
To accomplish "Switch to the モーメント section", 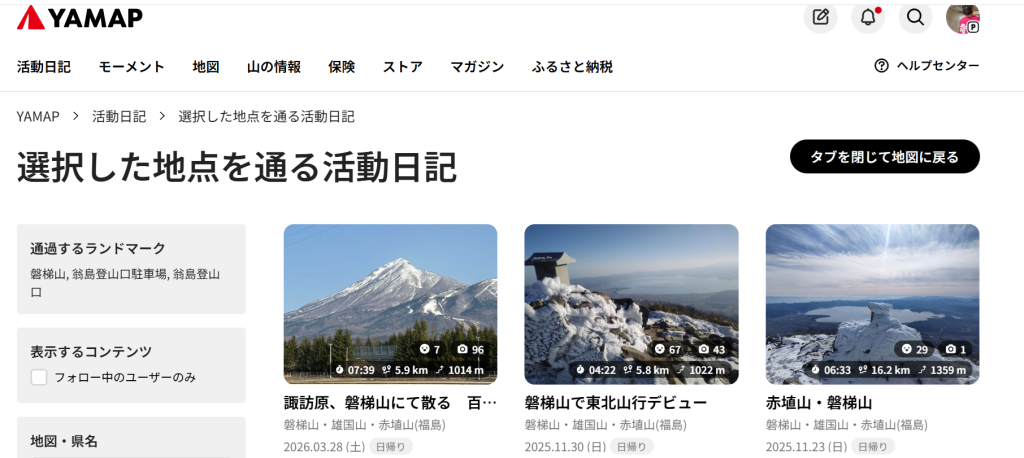I will click(x=131, y=67).
